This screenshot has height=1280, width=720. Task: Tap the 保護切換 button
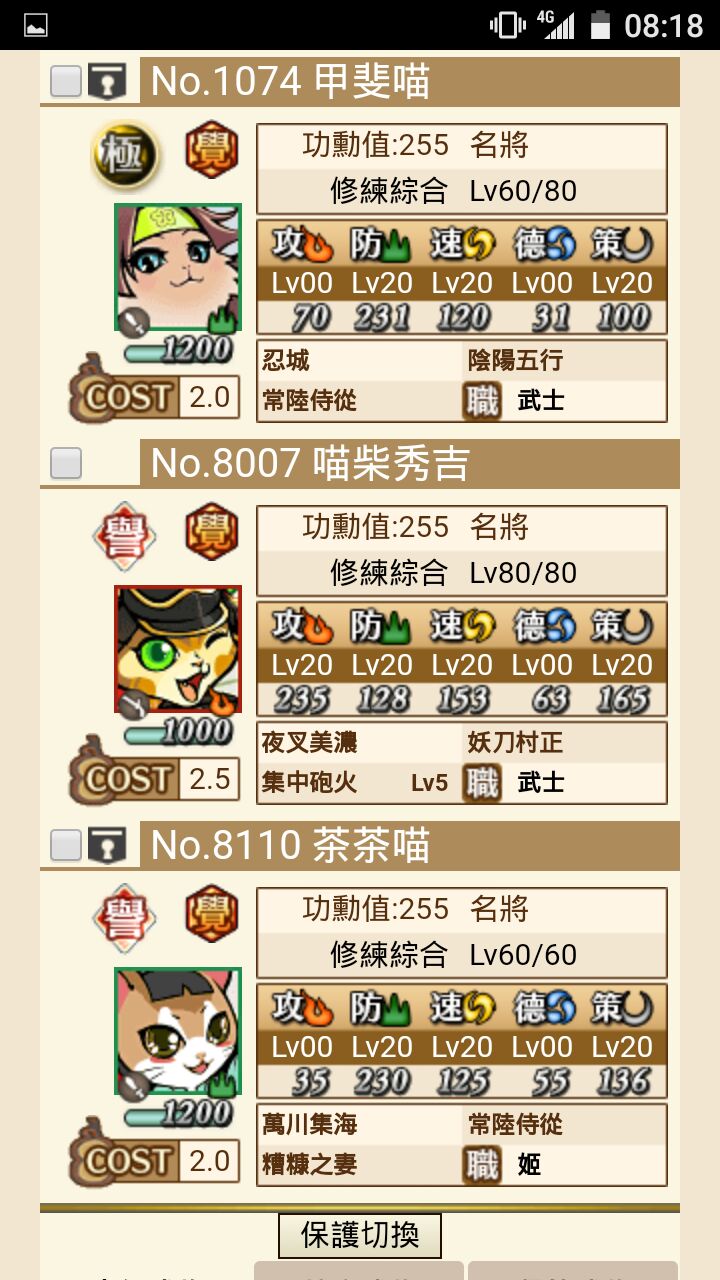360,1235
